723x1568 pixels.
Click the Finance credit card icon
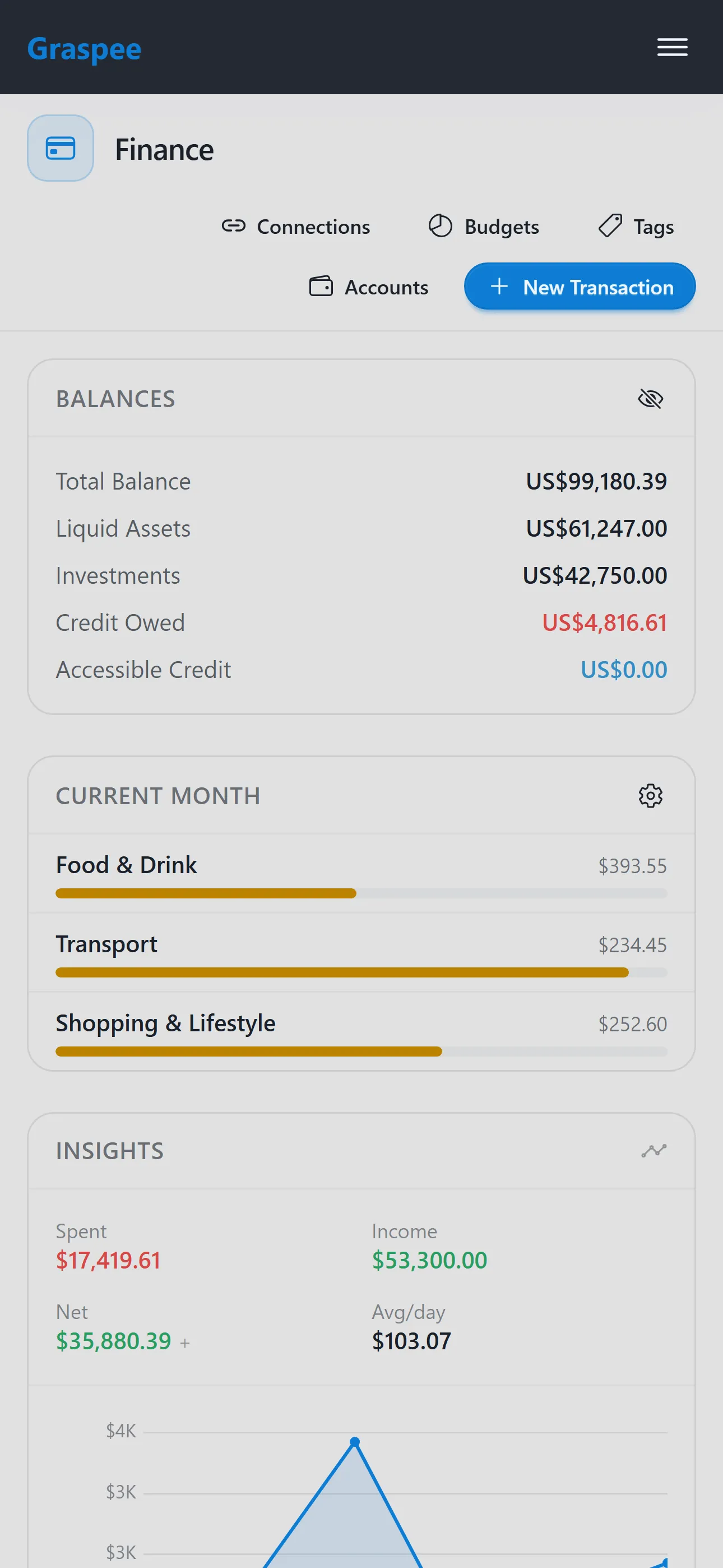click(59, 147)
